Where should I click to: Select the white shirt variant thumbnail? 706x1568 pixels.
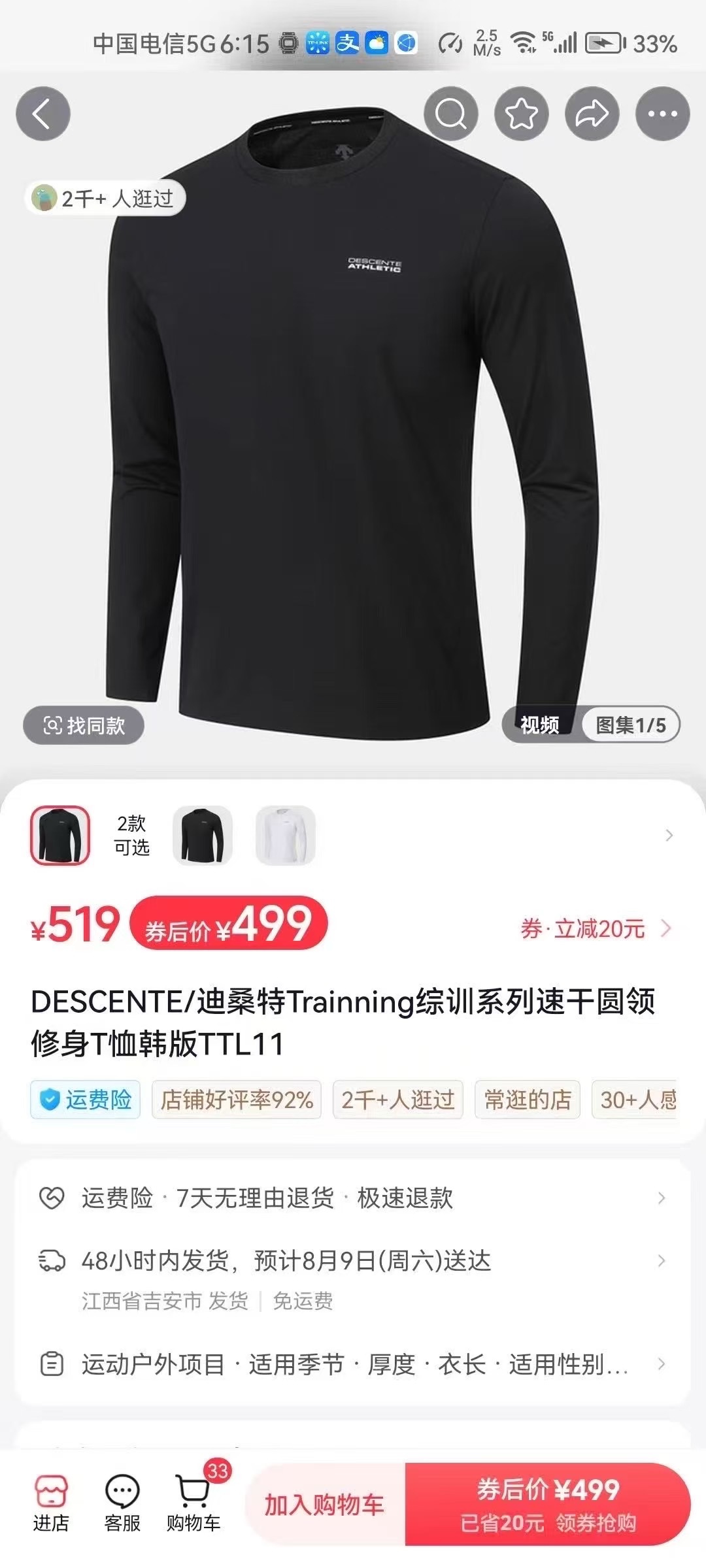coord(285,836)
